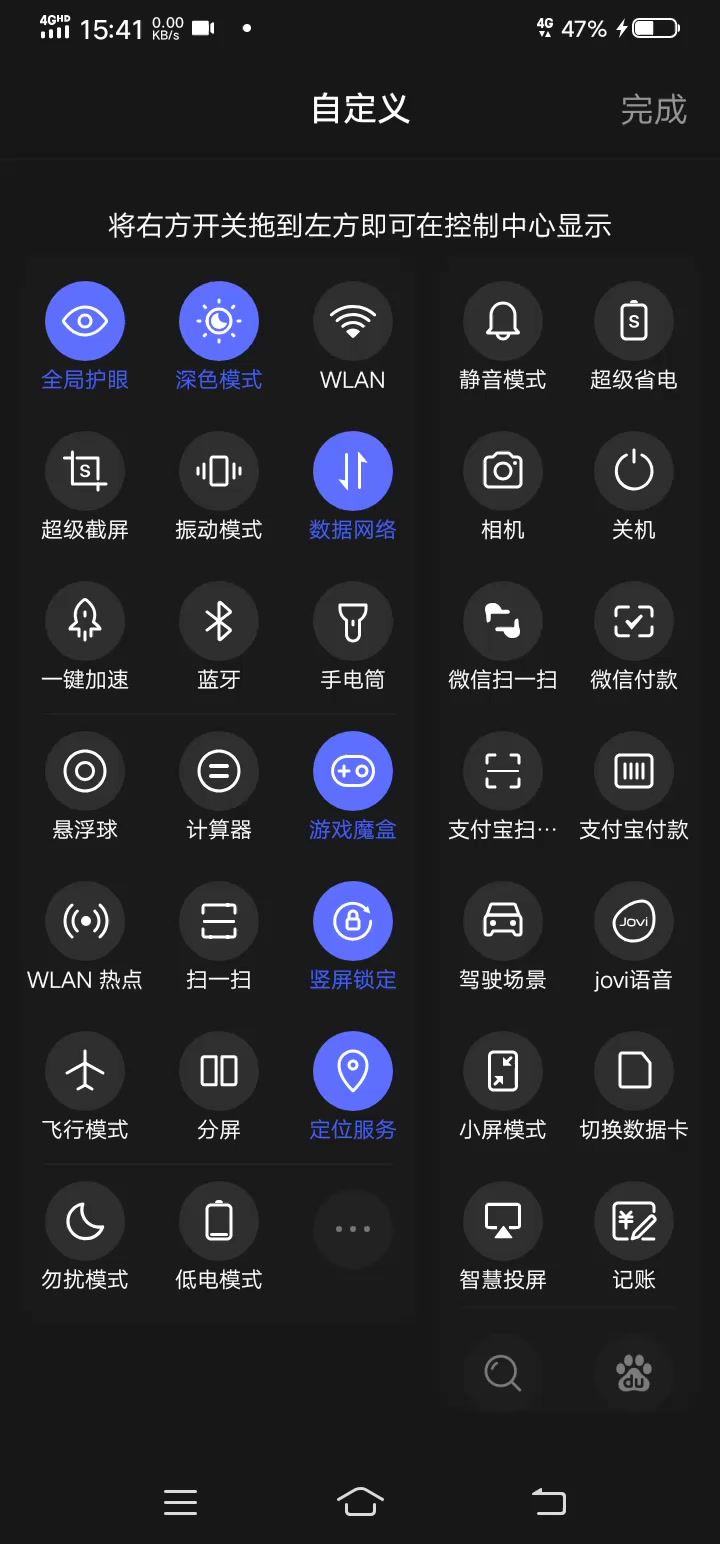Switch on 振动模式 vibration mode
720x1544 pixels.
pyautogui.click(x=219, y=472)
